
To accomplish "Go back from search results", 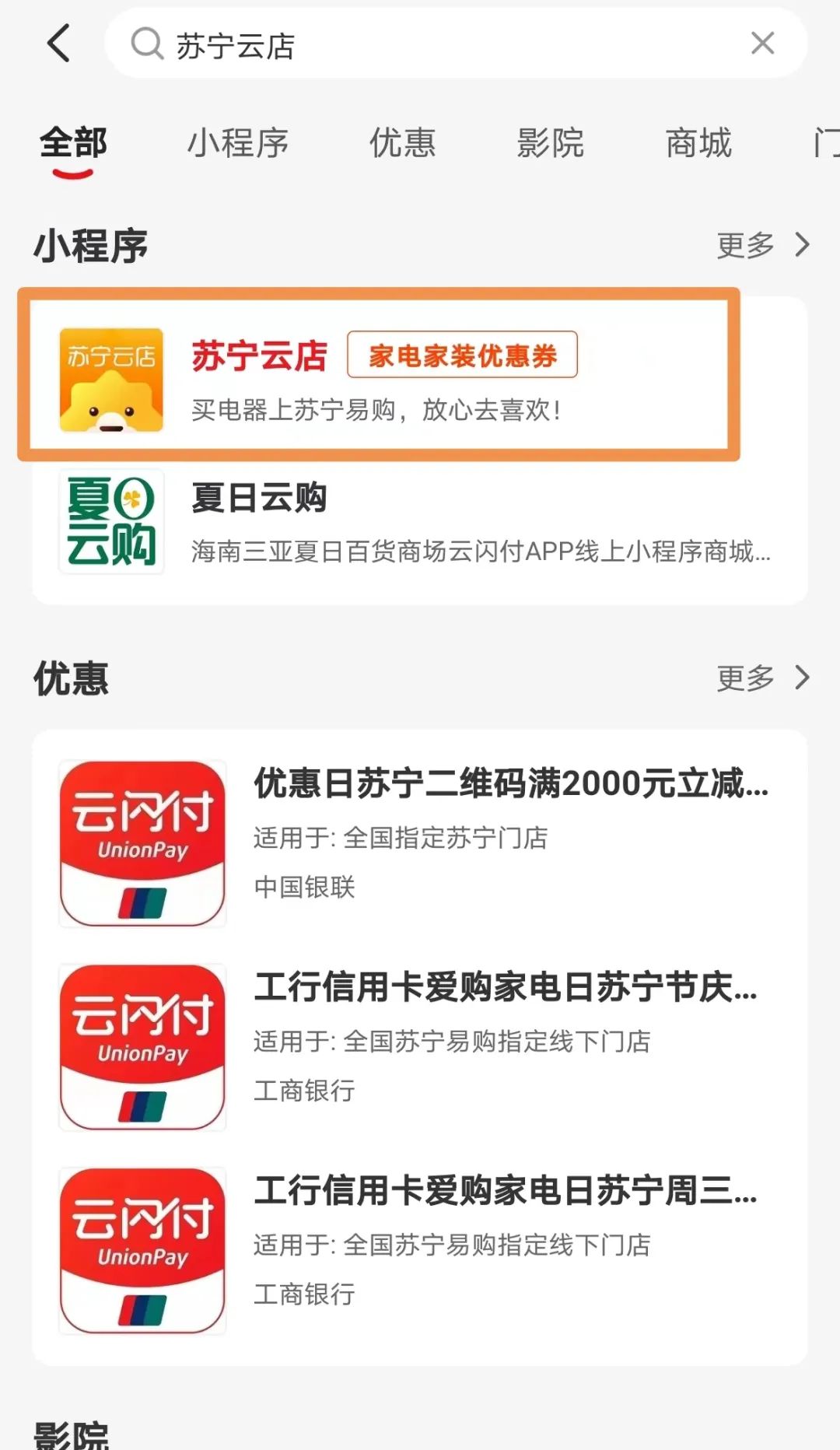I will 59,43.
